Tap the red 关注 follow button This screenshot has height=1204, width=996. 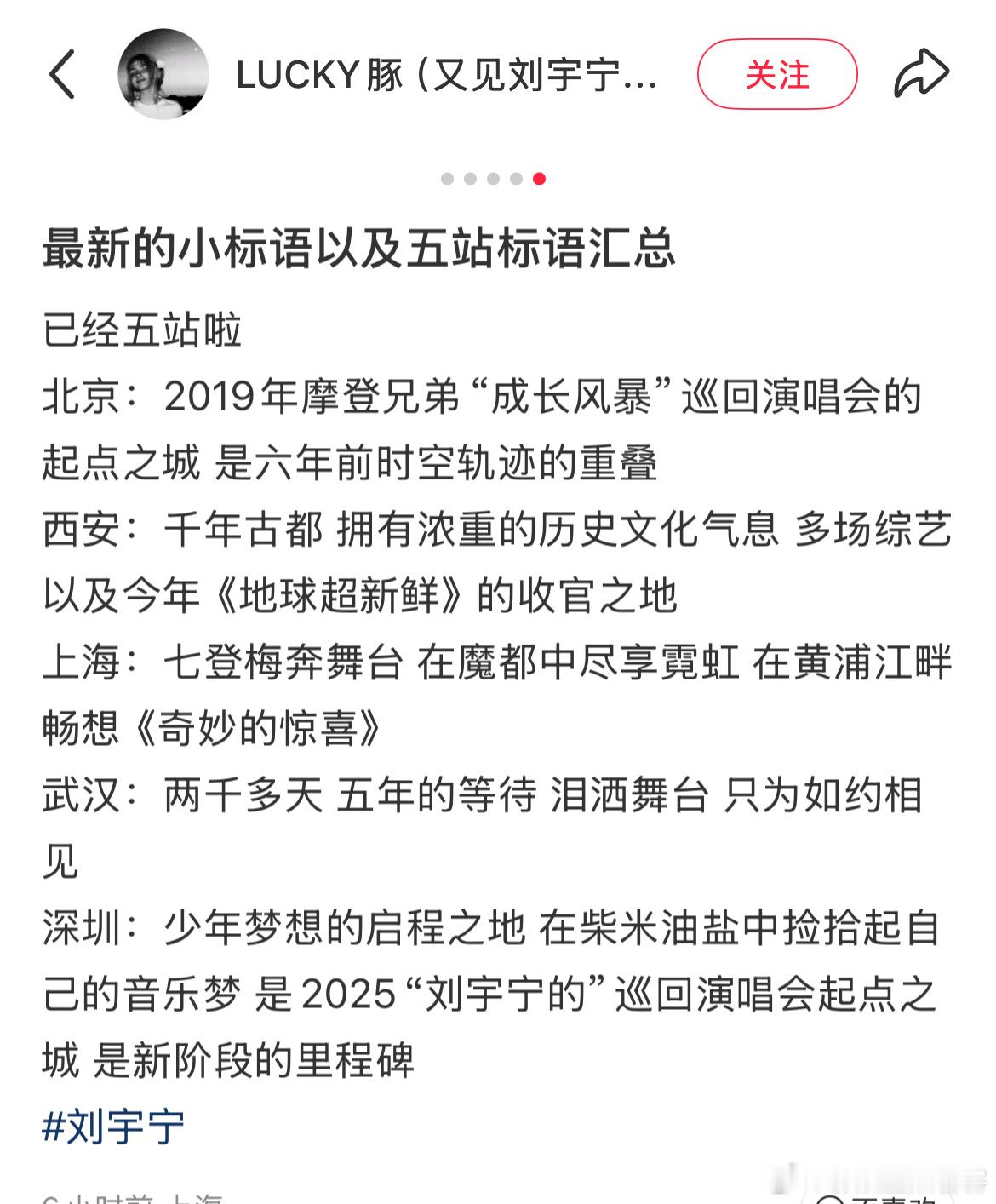tap(777, 74)
